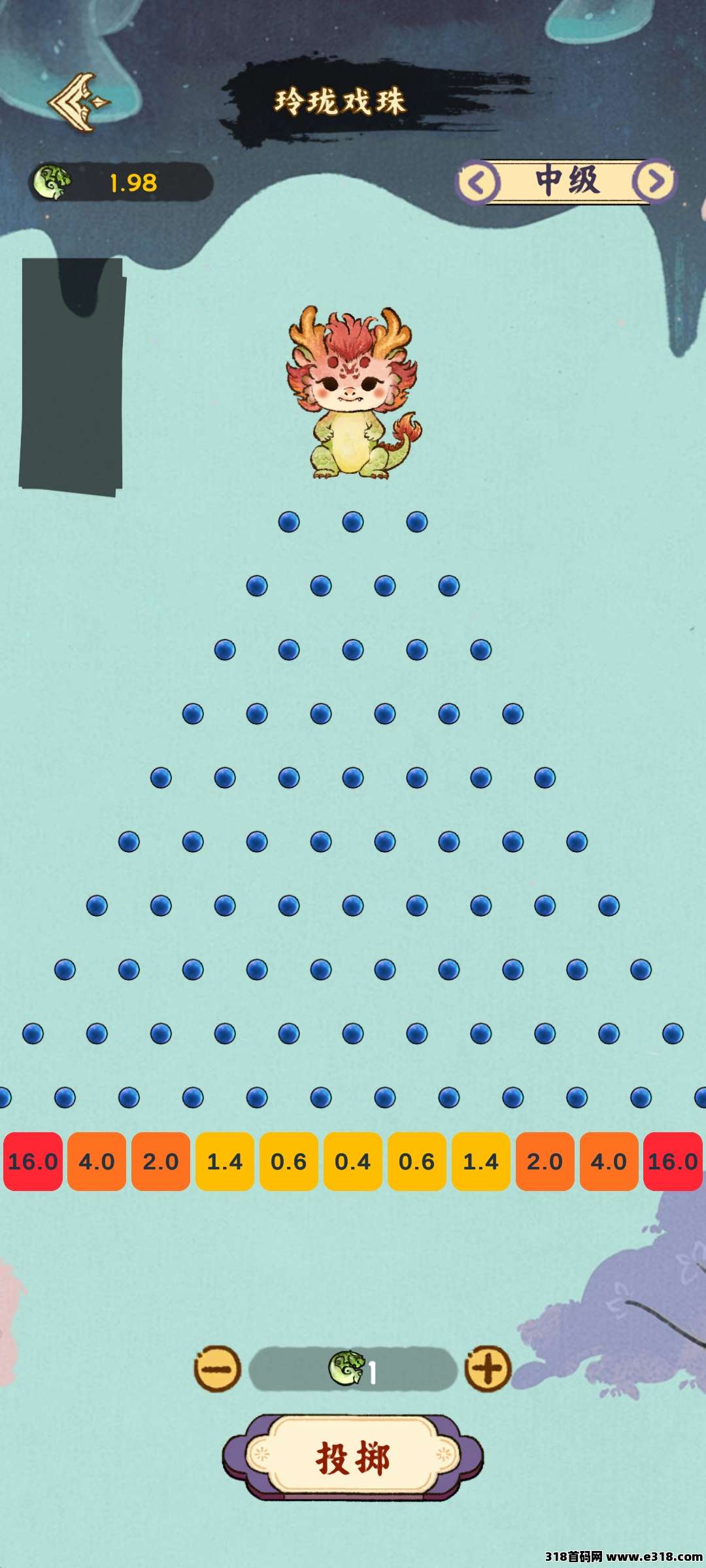The height and width of the screenshot is (1568, 706).
Task: Go back using the ornate arrow
Action: point(78,103)
